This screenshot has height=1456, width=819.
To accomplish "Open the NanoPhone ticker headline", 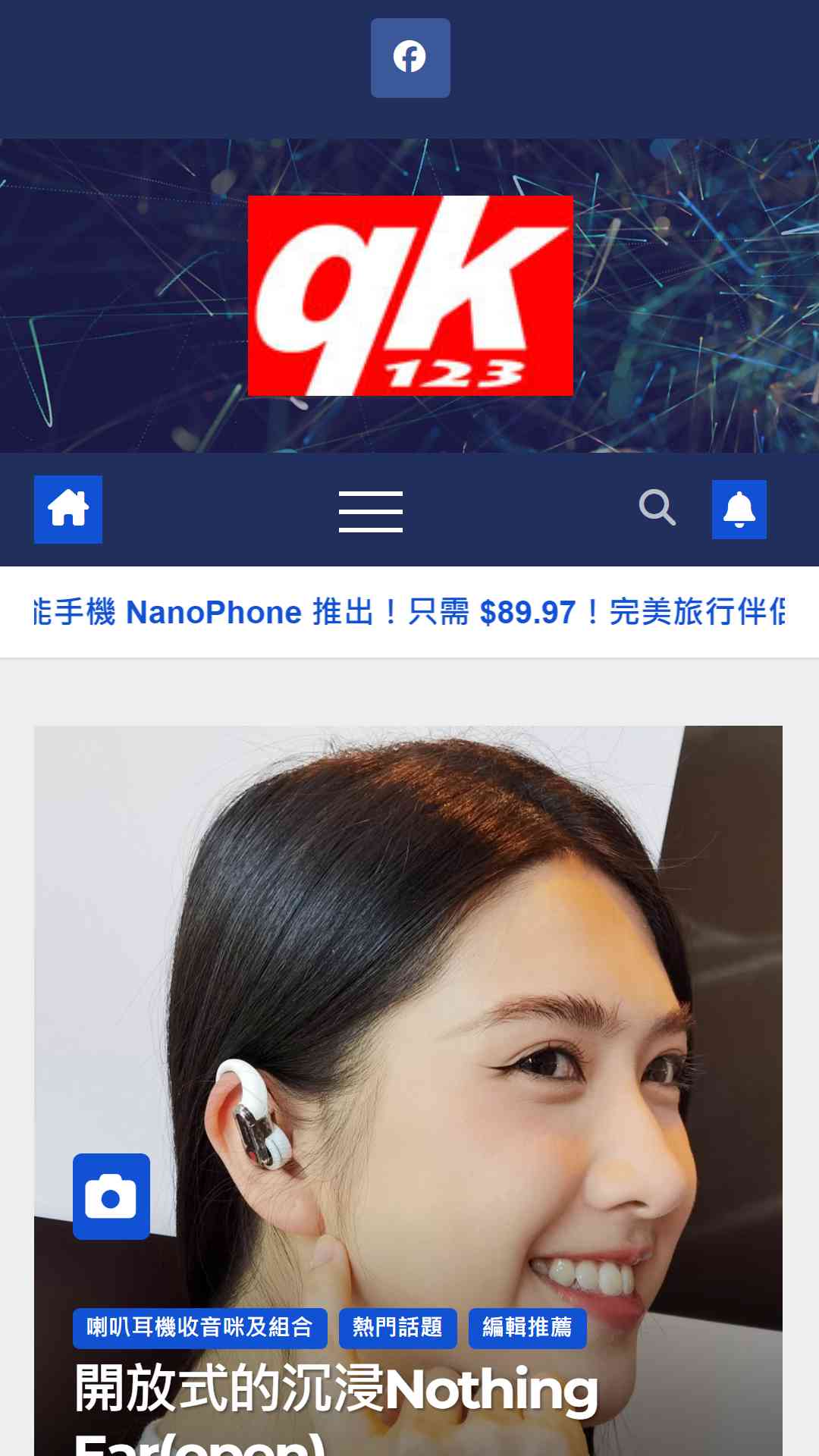I will point(409,612).
